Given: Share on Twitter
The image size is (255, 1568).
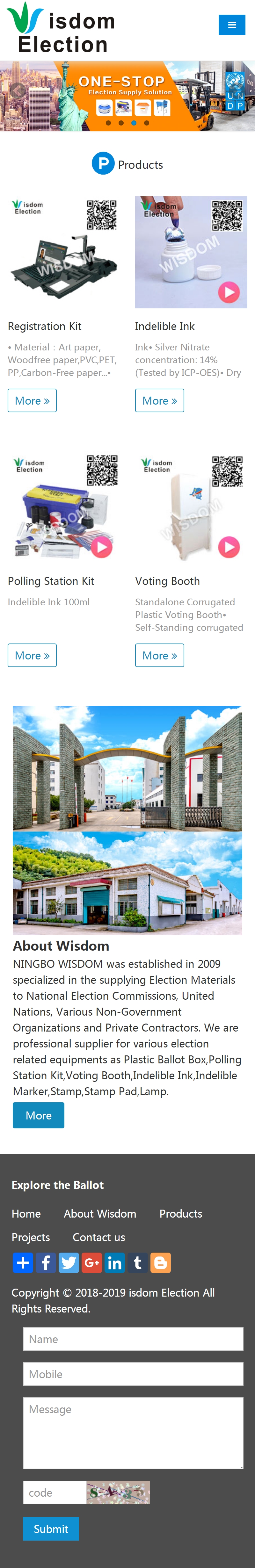Looking at the screenshot, I should [x=69, y=1262].
